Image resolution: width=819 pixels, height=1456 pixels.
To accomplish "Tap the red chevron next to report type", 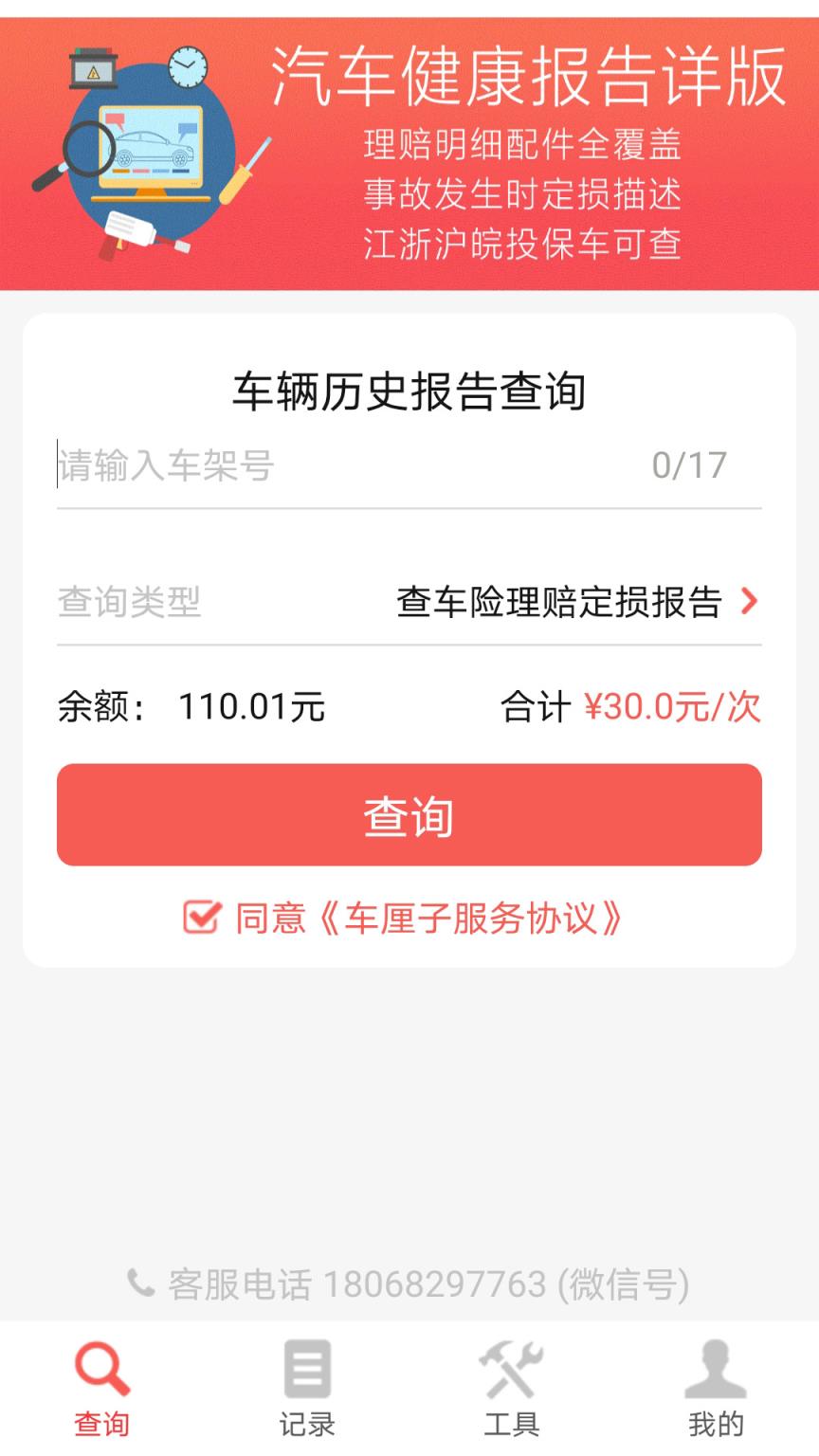I will click(x=752, y=599).
